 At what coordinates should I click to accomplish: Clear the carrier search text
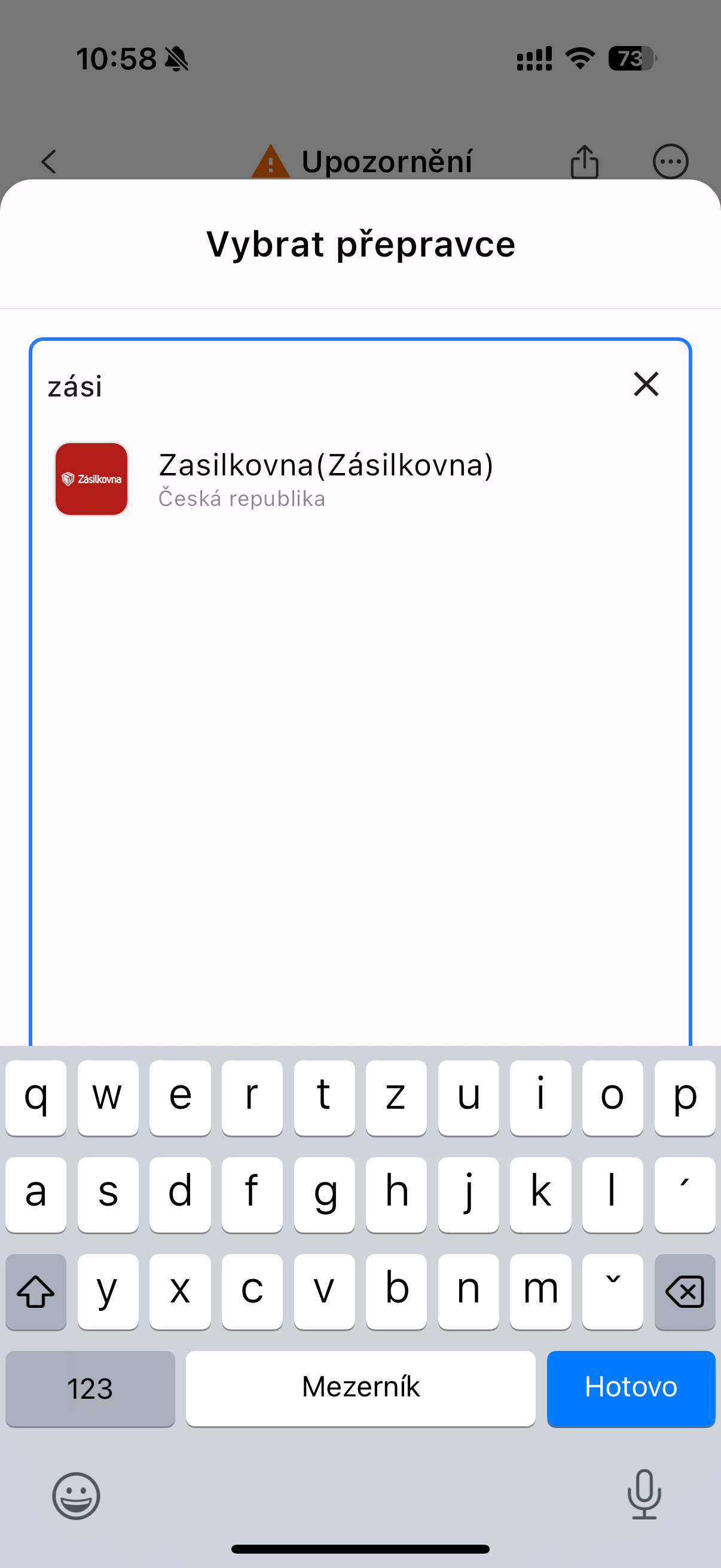pyautogui.click(x=646, y=385)
